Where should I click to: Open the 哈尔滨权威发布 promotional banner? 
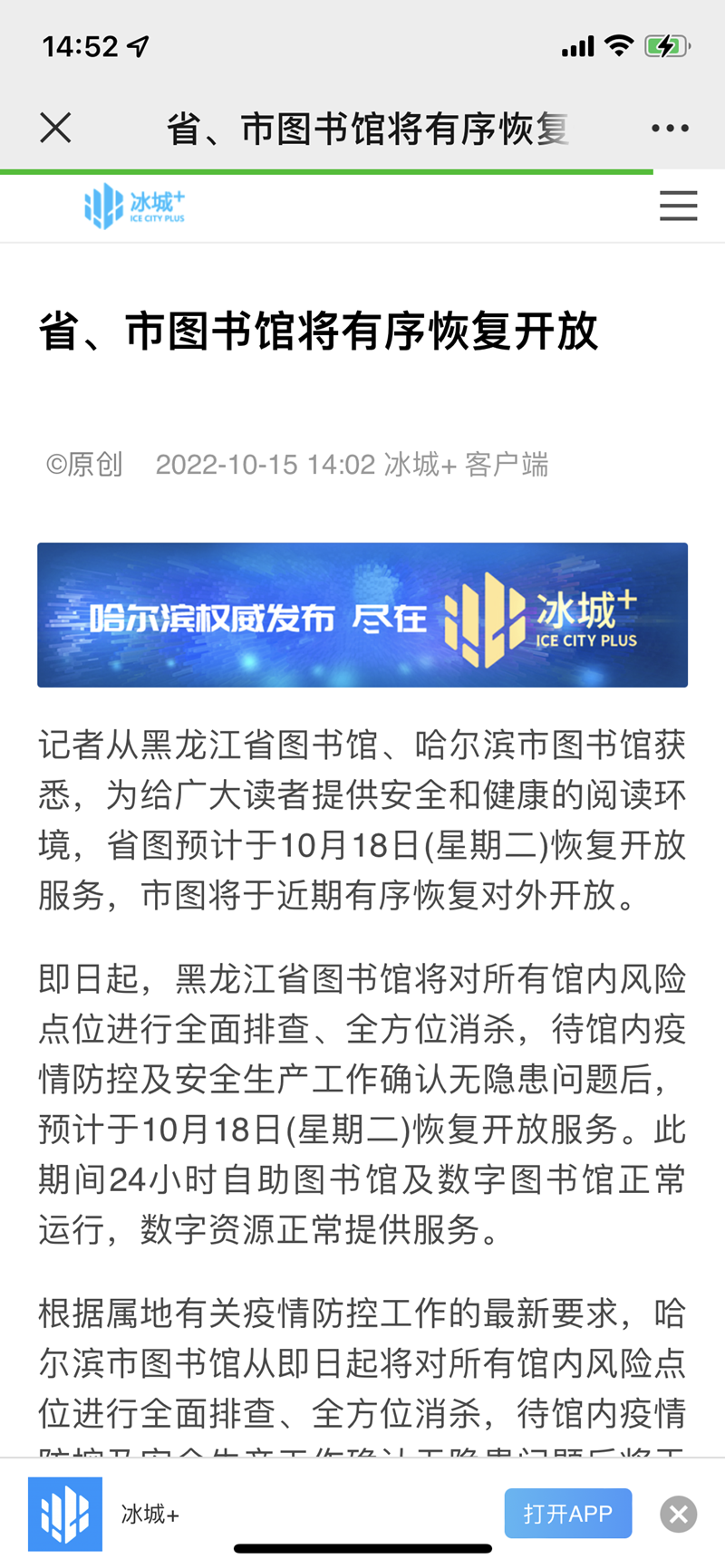point(362,615)
